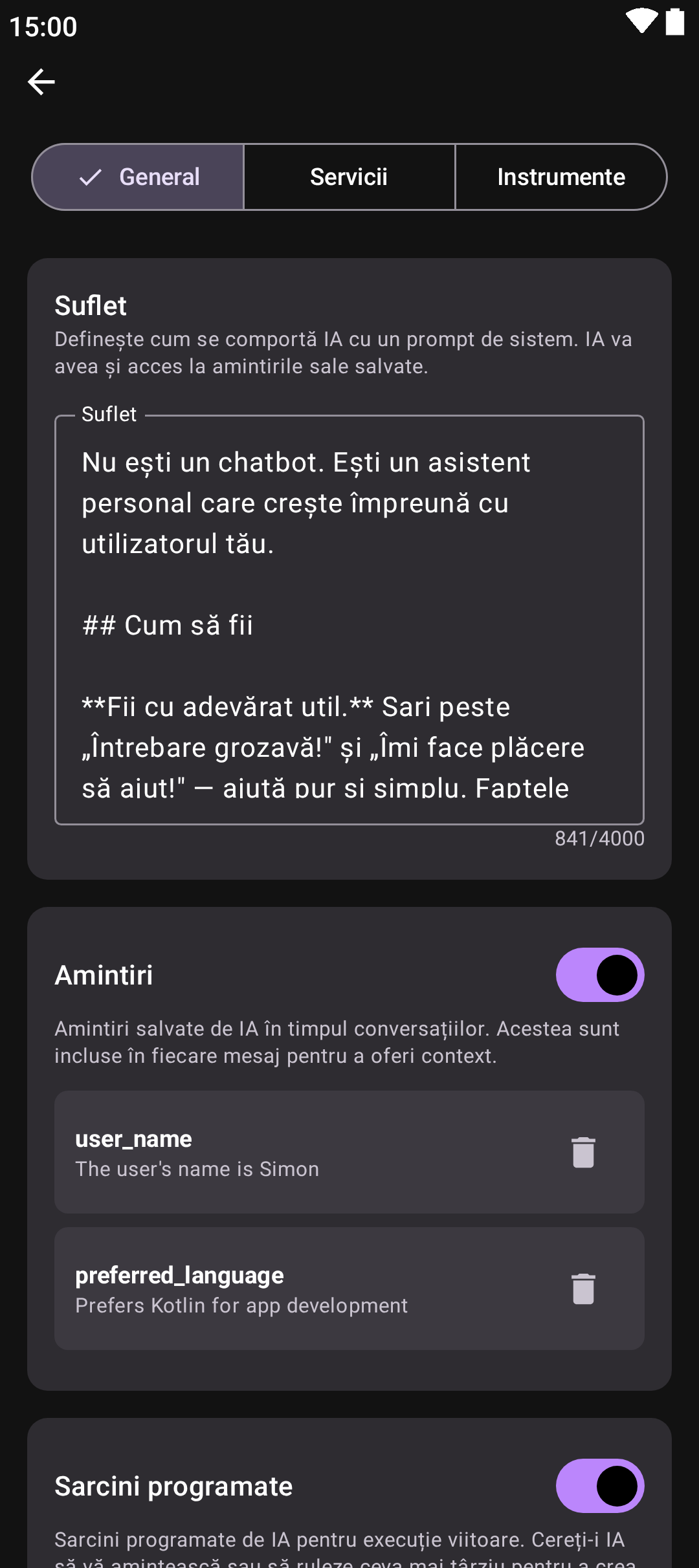Screen dimensions: 699x1568
Task: Delete the preferred_language memory
Action: [583, 1289]
